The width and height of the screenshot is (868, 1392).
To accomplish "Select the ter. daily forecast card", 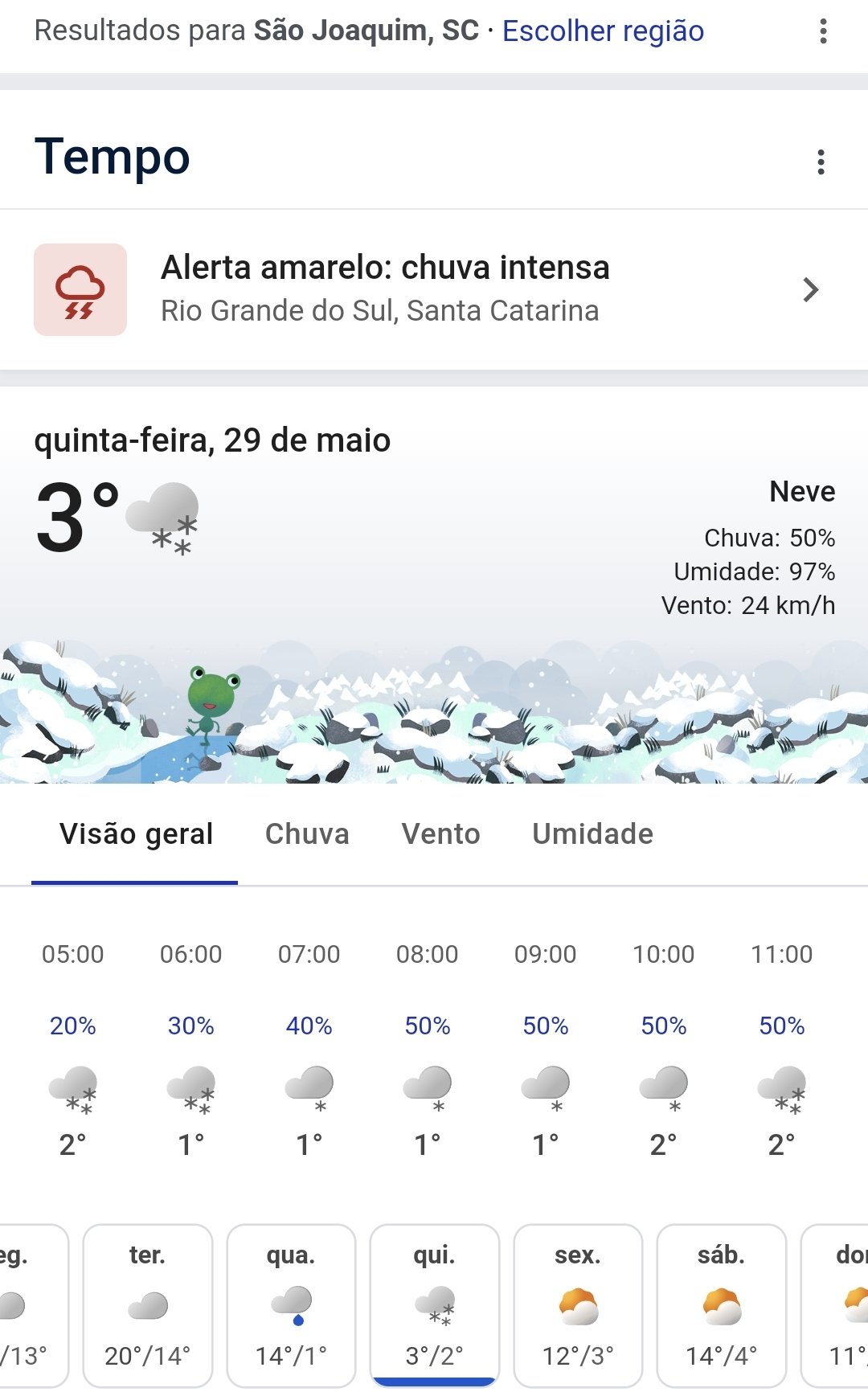I will [x=148, y=1305].
